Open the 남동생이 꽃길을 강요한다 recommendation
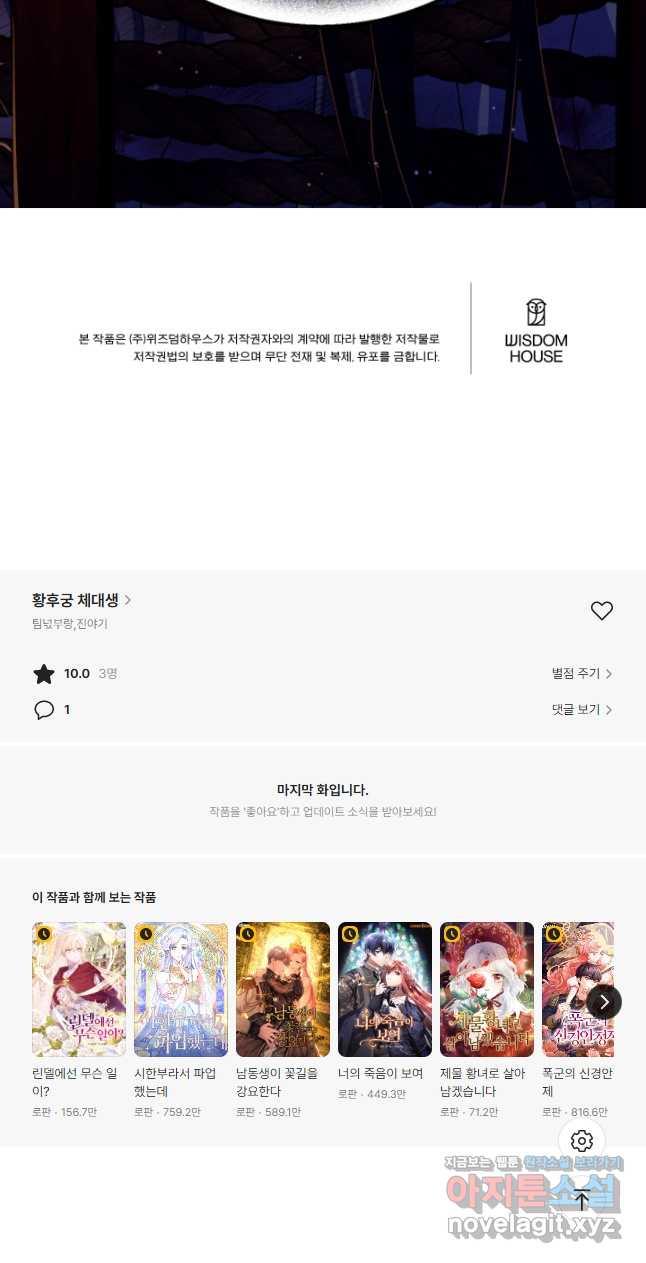 (283, 989)
